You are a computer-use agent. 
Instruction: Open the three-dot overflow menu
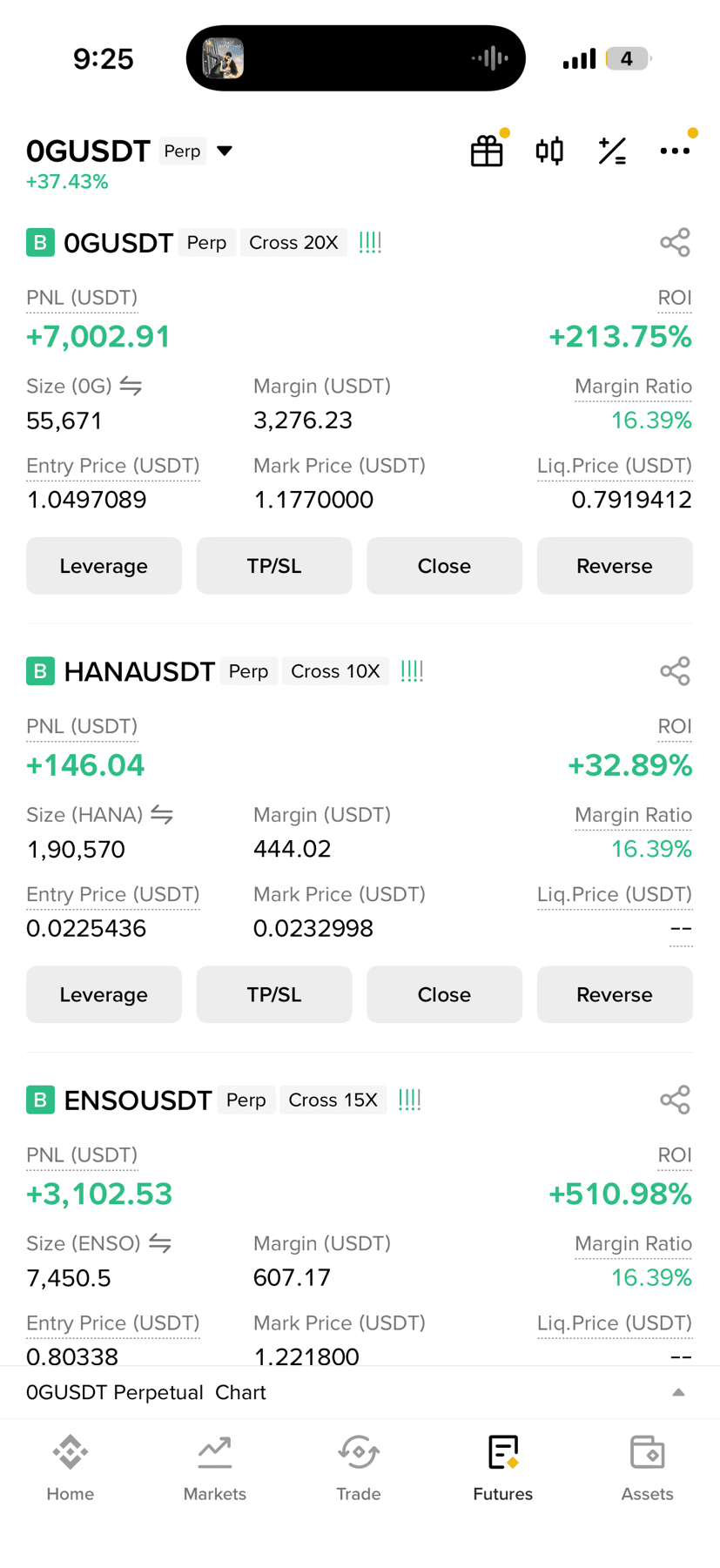point(675,151)
